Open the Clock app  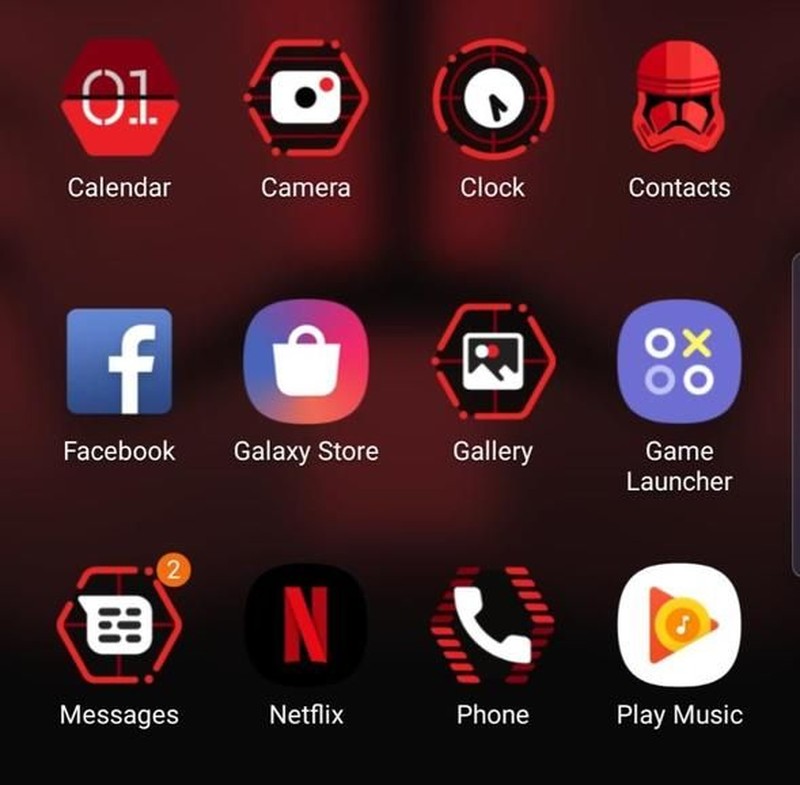(x=492, y=97)
